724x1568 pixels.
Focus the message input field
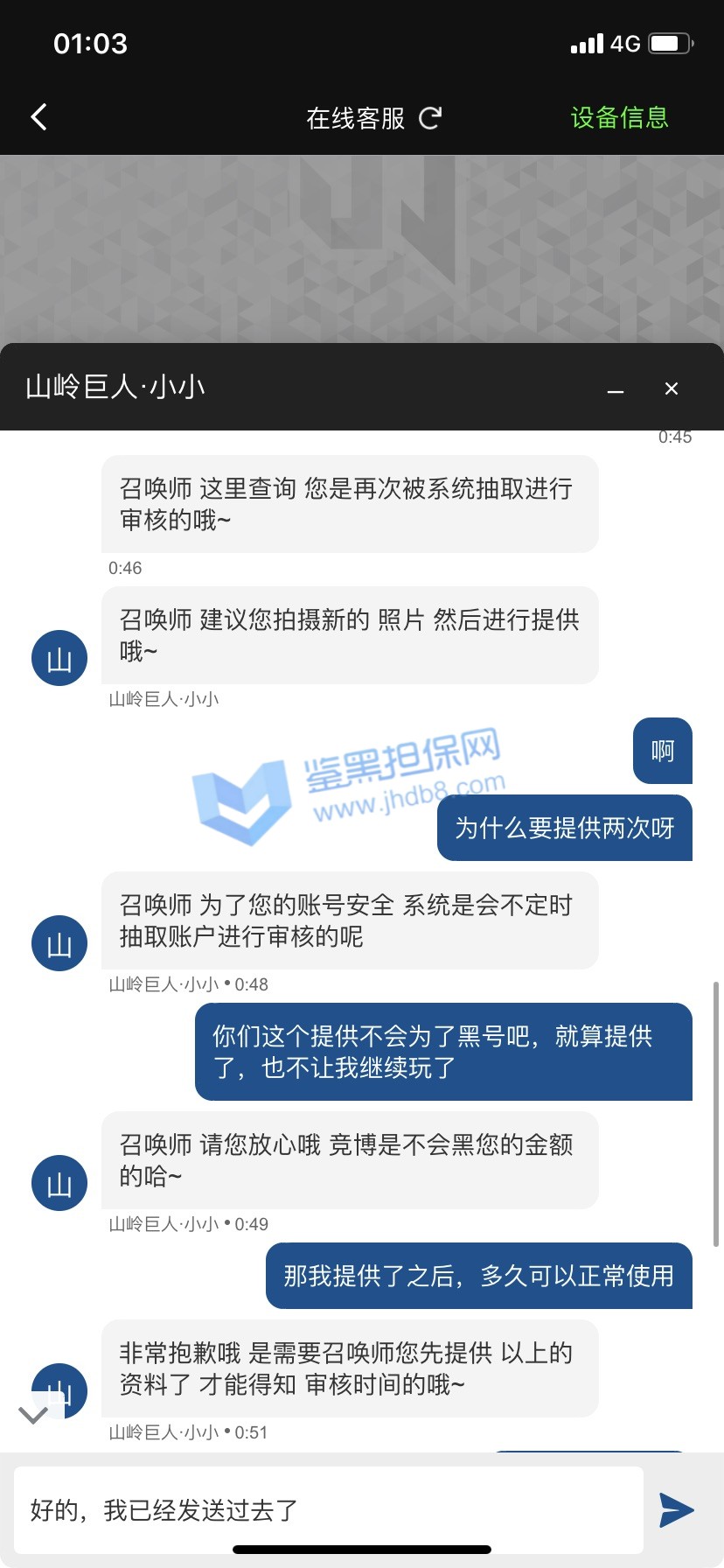coord(329,1509)
